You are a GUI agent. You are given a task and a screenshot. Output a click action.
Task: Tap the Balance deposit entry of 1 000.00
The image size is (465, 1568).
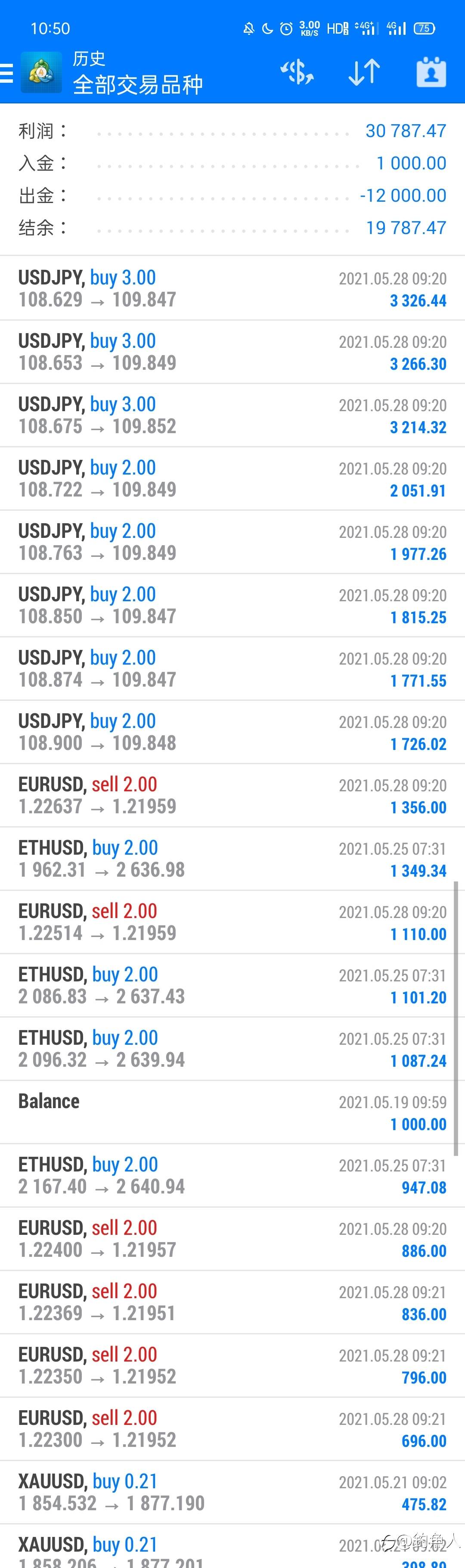[232, 1112]
